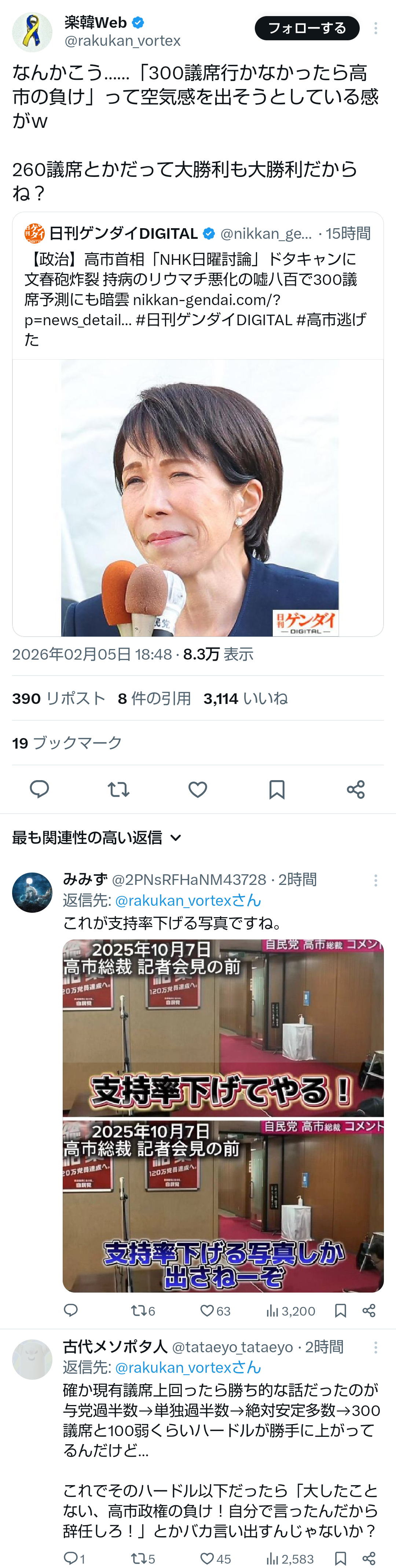
Task: View the 3,114 いいね list
Action: click(x=245, y=698)
